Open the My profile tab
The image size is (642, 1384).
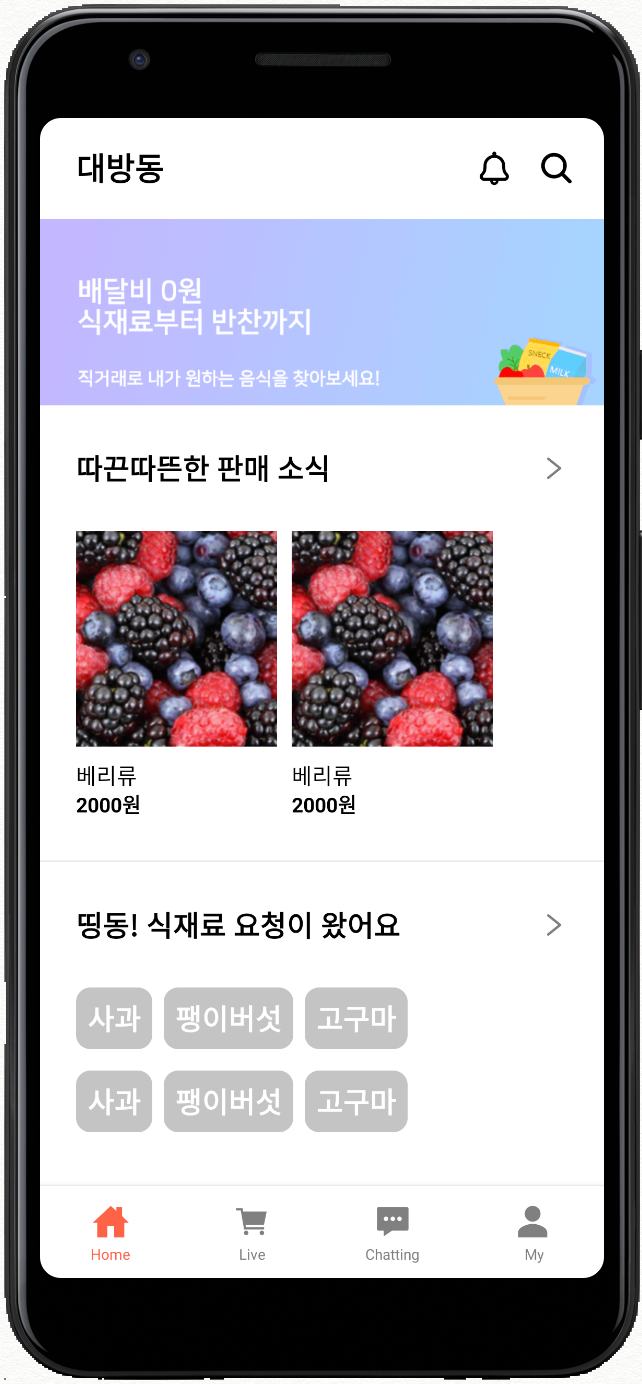pos(533,1233)
